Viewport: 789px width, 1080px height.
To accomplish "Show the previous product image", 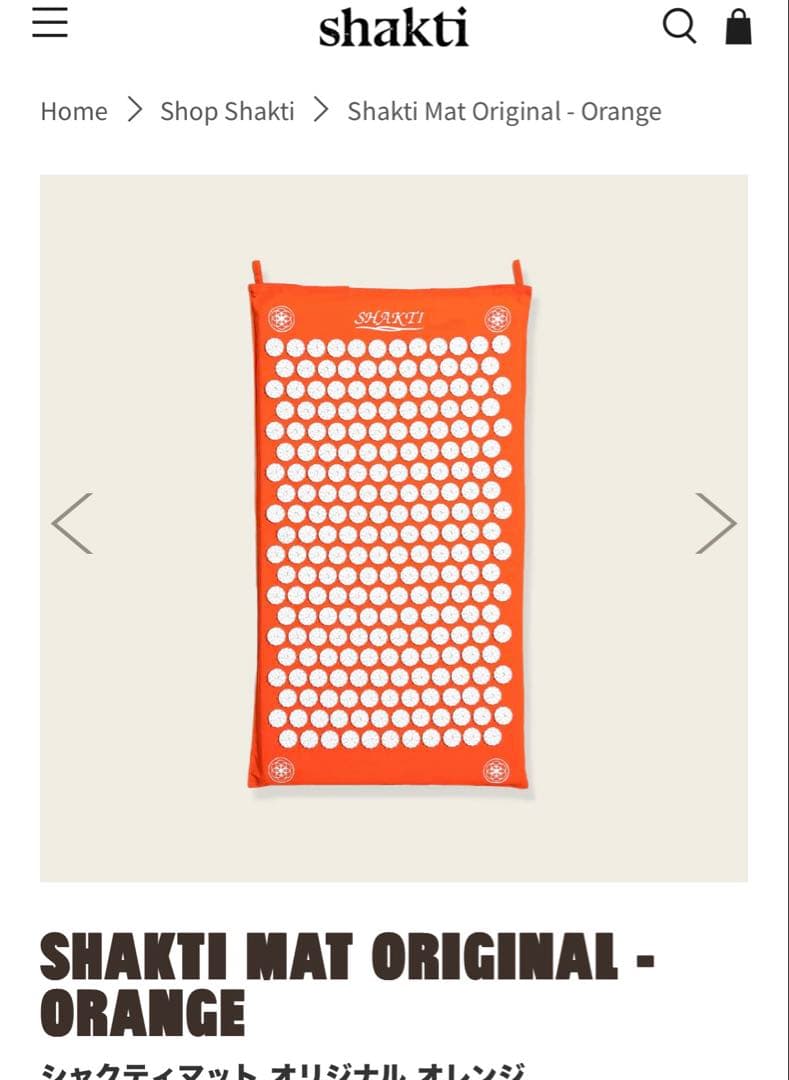I will 72,523.
